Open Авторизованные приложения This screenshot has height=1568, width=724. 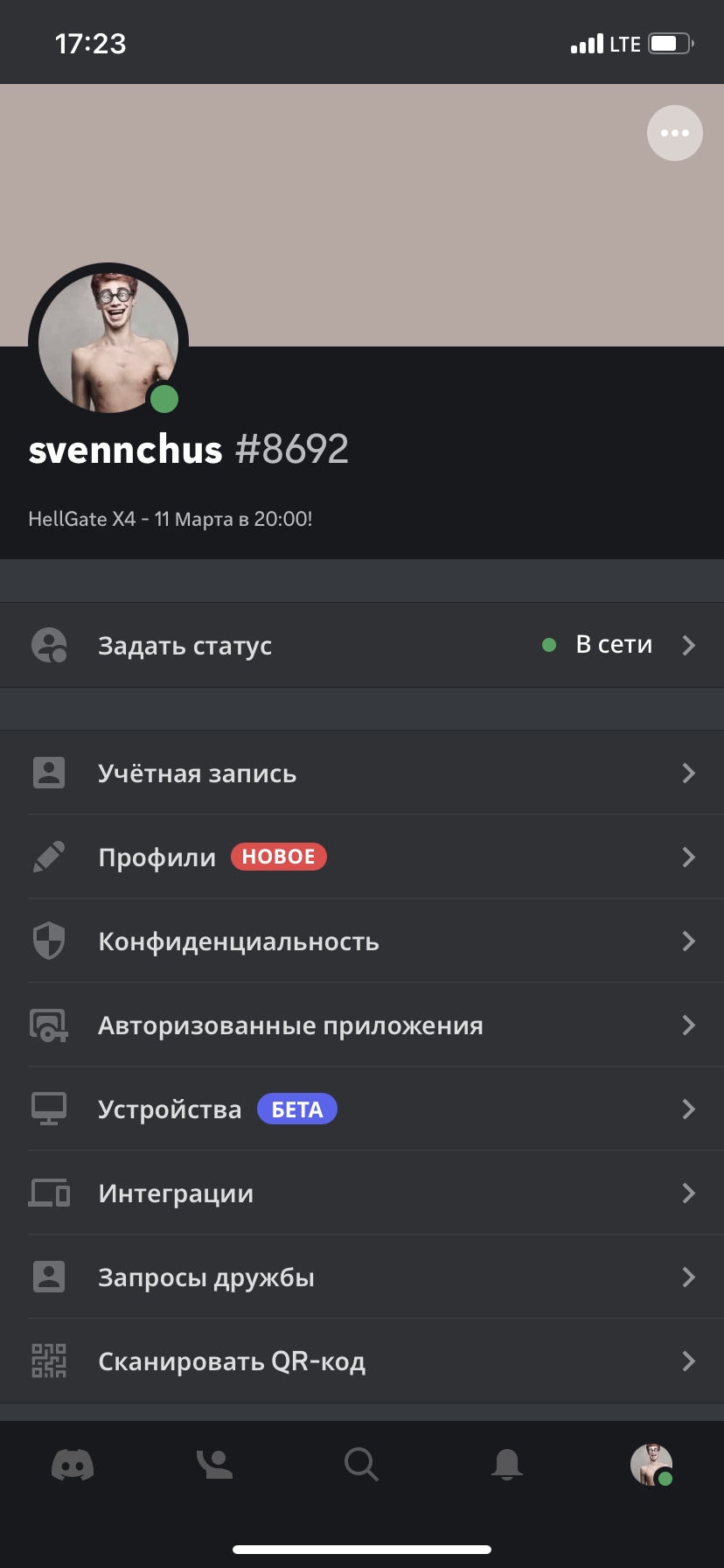point(362,1025)
